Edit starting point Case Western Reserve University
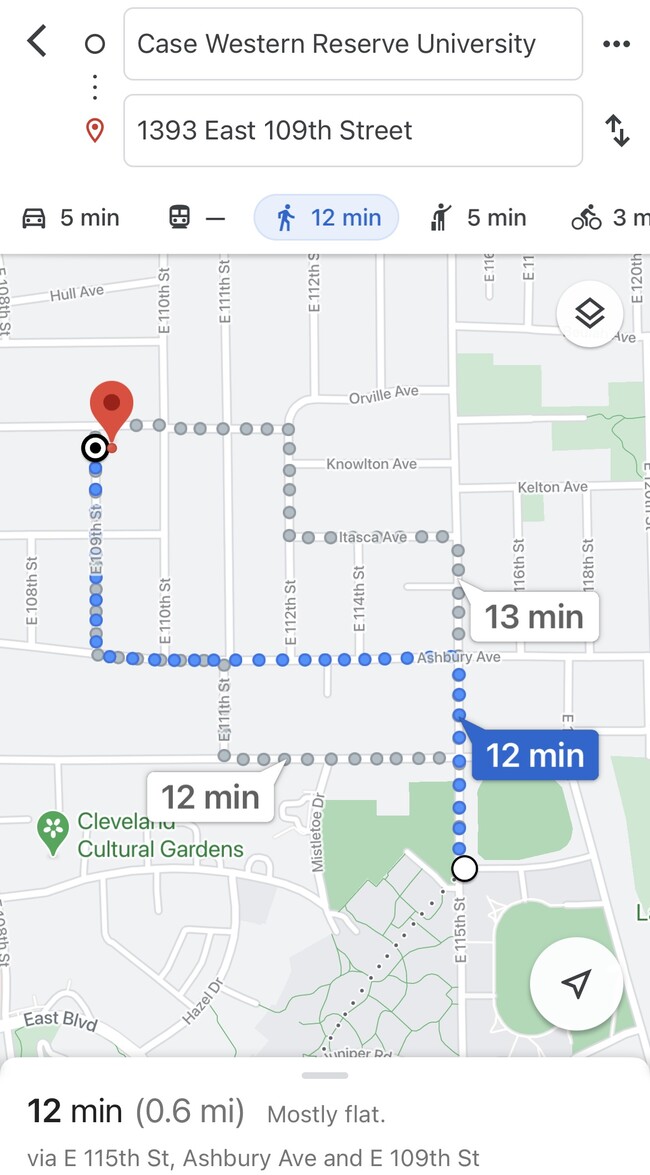Viewport: 650px width, 1175px height. click(352, 44)
